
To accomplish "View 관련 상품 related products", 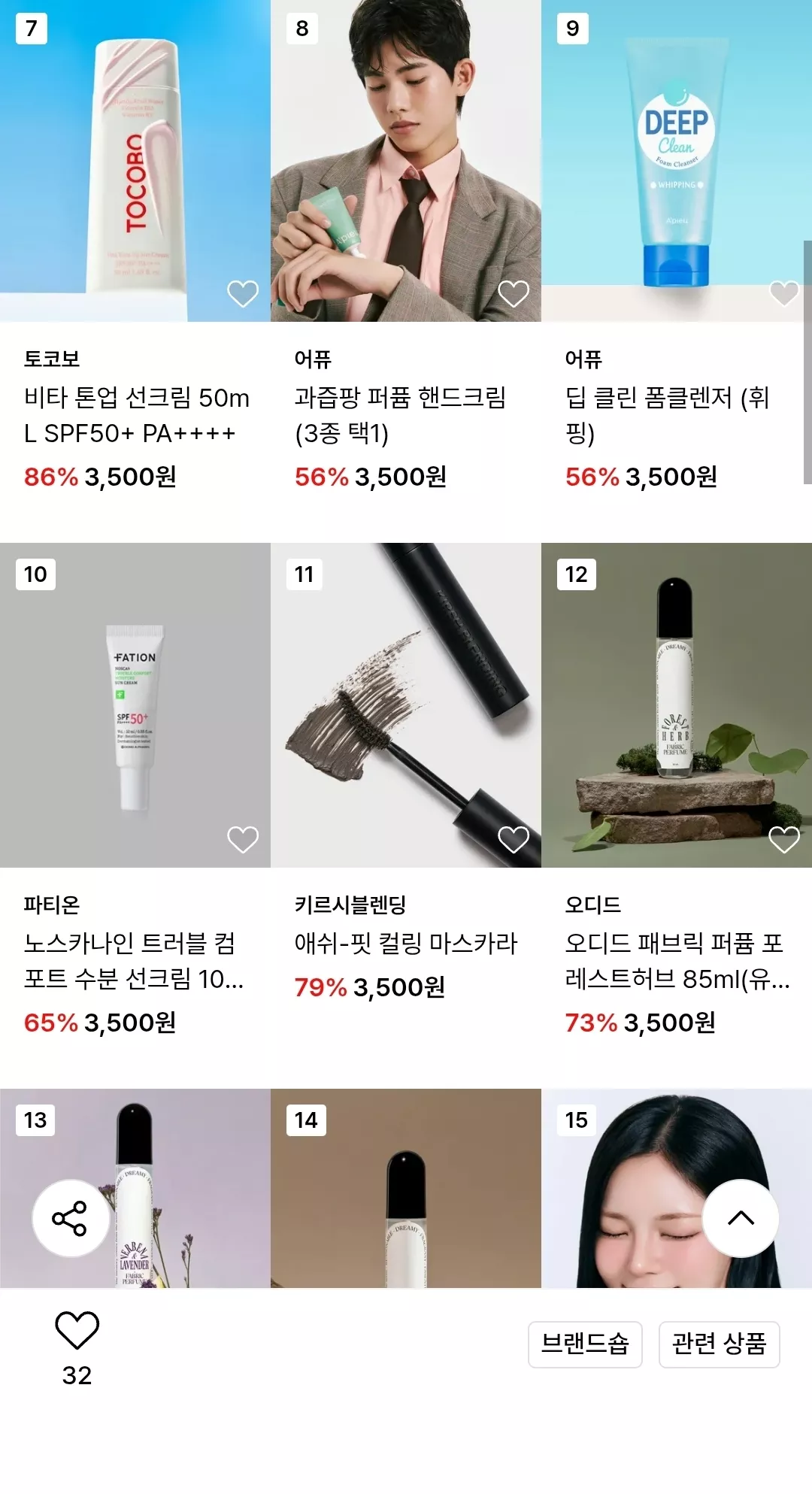I will 719,1344.
